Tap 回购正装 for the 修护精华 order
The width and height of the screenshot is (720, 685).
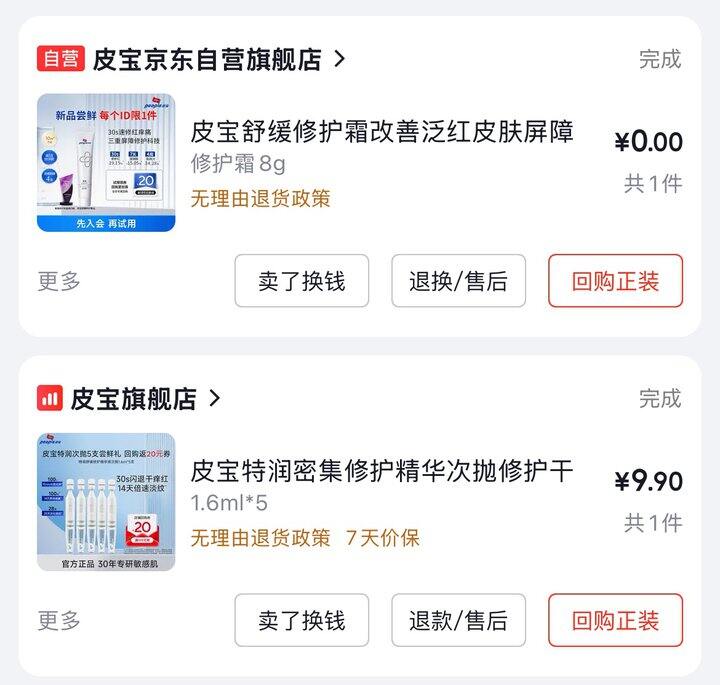(615, 620)
